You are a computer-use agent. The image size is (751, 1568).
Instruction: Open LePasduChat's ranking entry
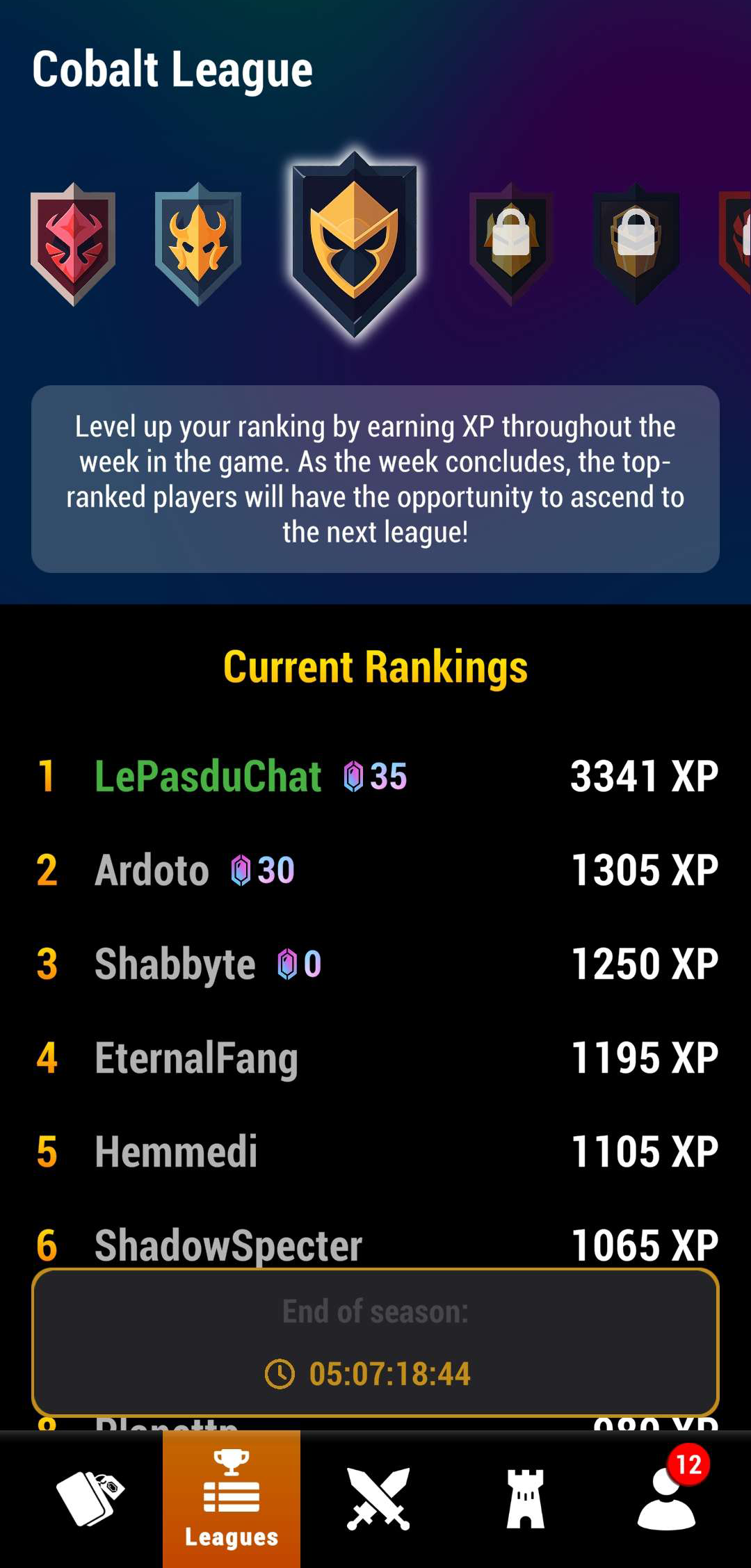tap(375, 776)
